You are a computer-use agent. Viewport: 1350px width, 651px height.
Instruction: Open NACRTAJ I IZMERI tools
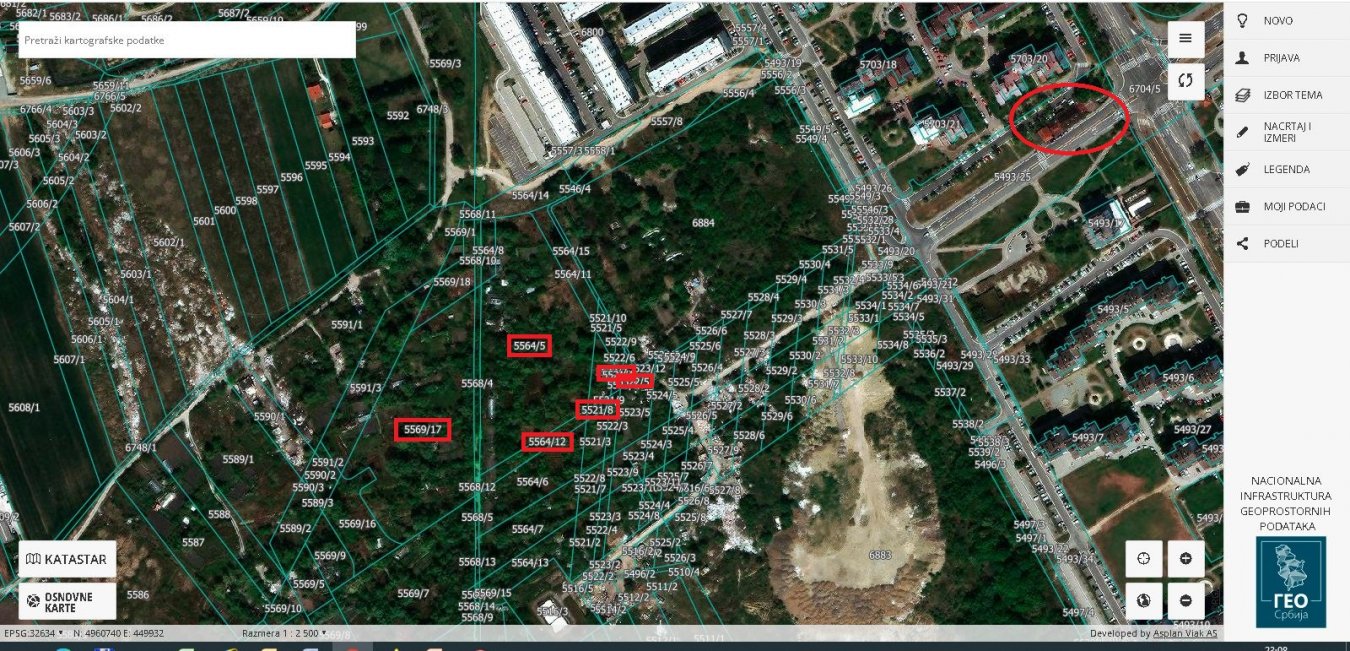(1287, 132)
